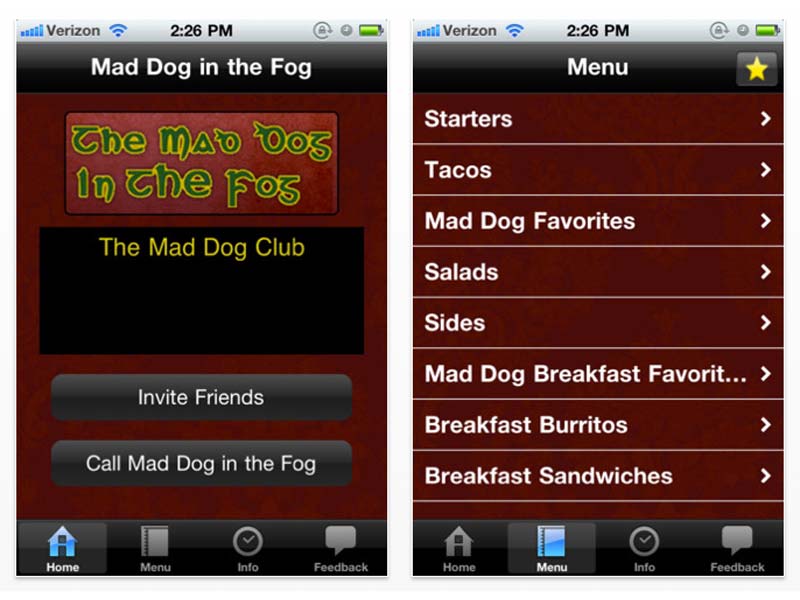Open Info tab on the Menu screen
Image resolution: width=800 pixels, height=600 pixels.
point(644,549)
